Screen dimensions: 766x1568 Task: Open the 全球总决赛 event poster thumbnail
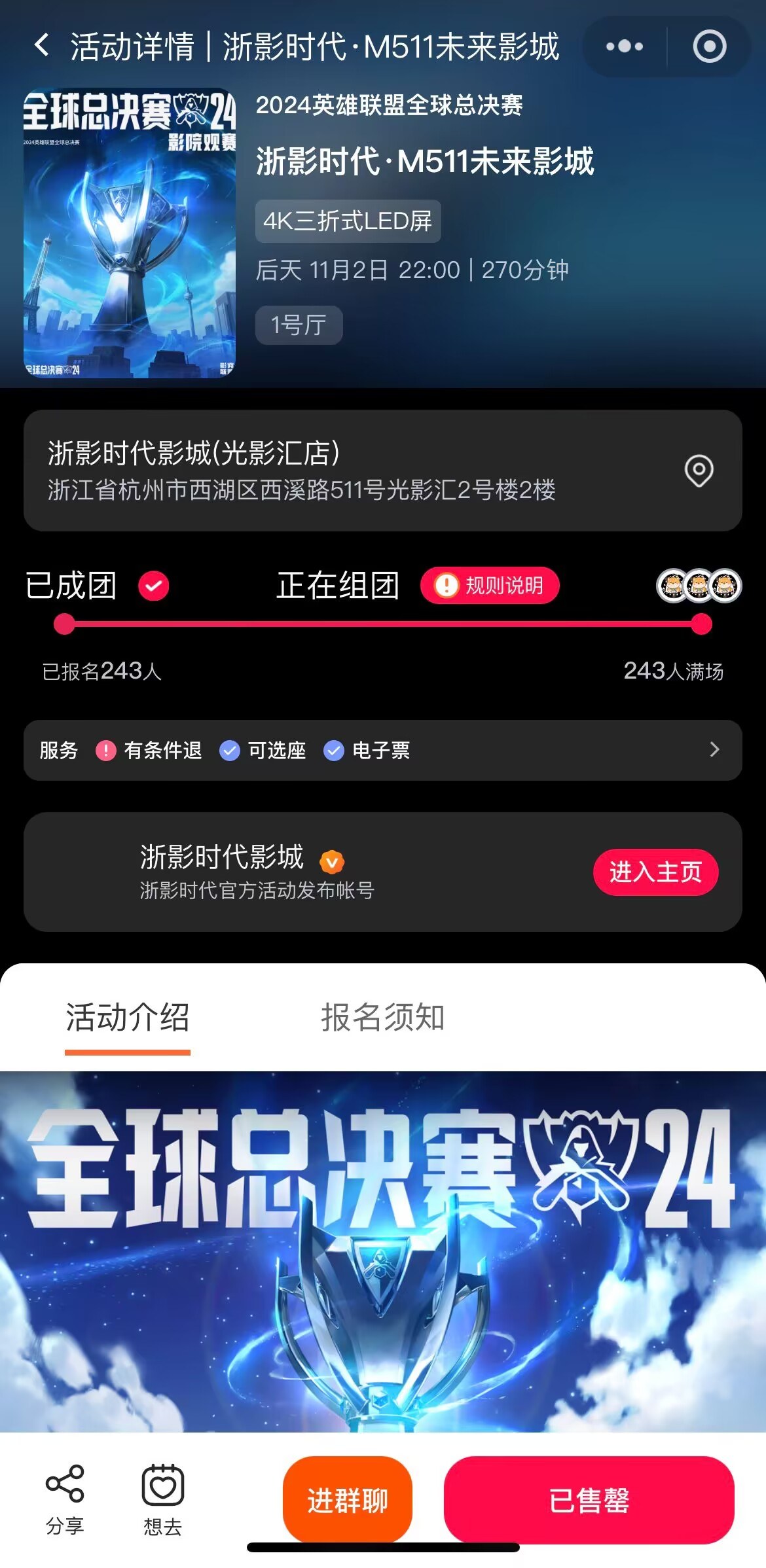[130, 233]
